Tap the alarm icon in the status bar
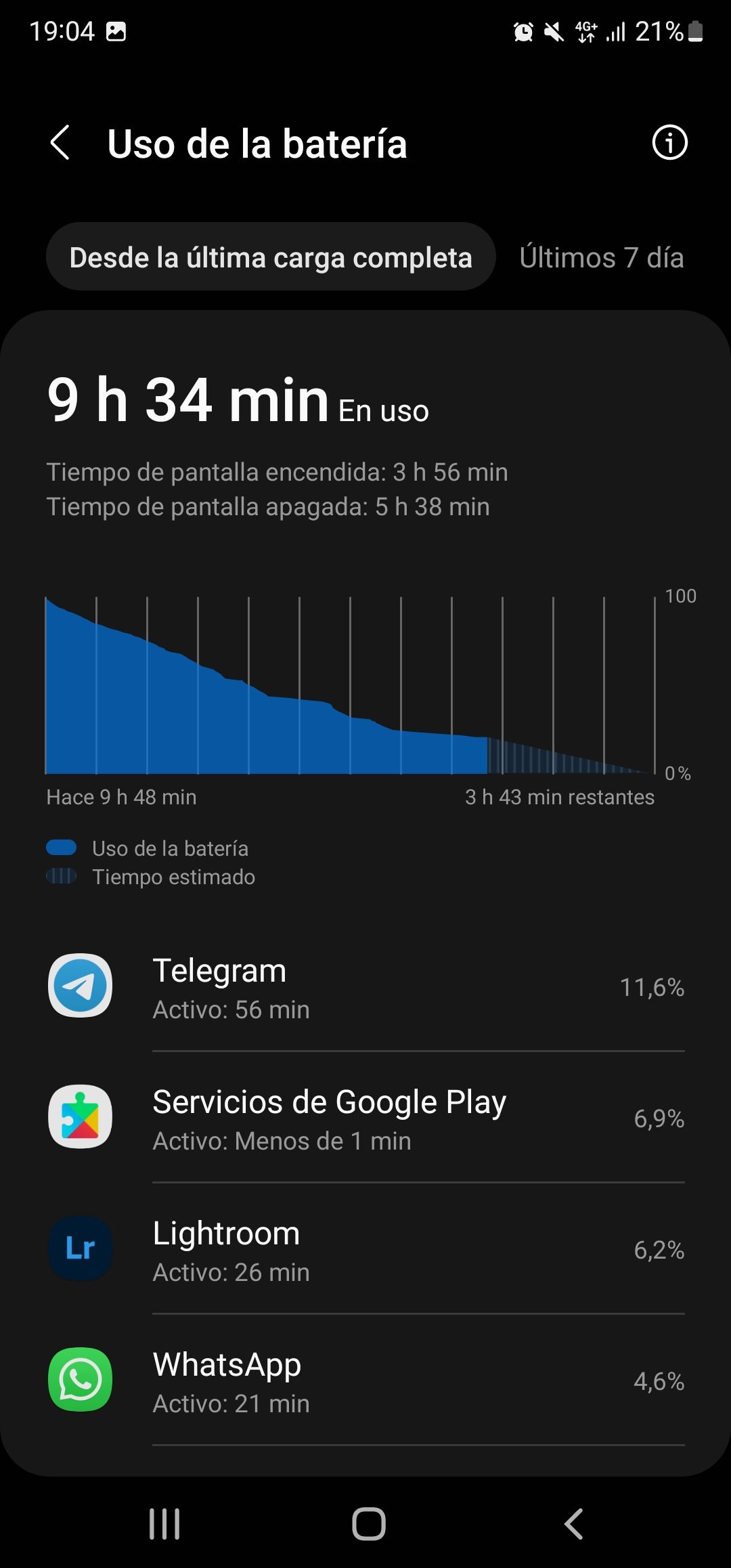The height and width of the screenshot is (1568, 731). (522, 31)
